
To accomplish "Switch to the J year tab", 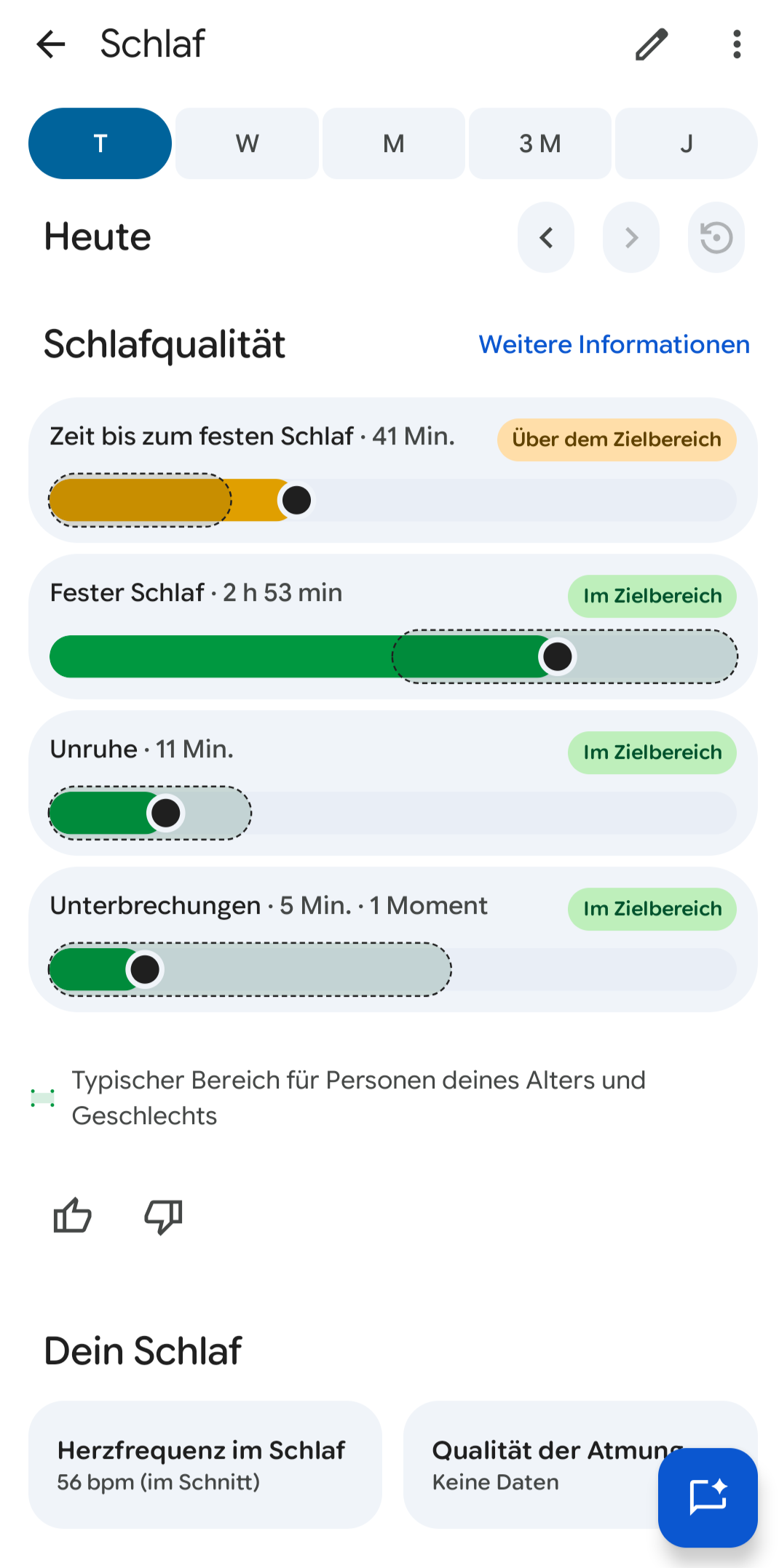I will [x=686, y=143].
